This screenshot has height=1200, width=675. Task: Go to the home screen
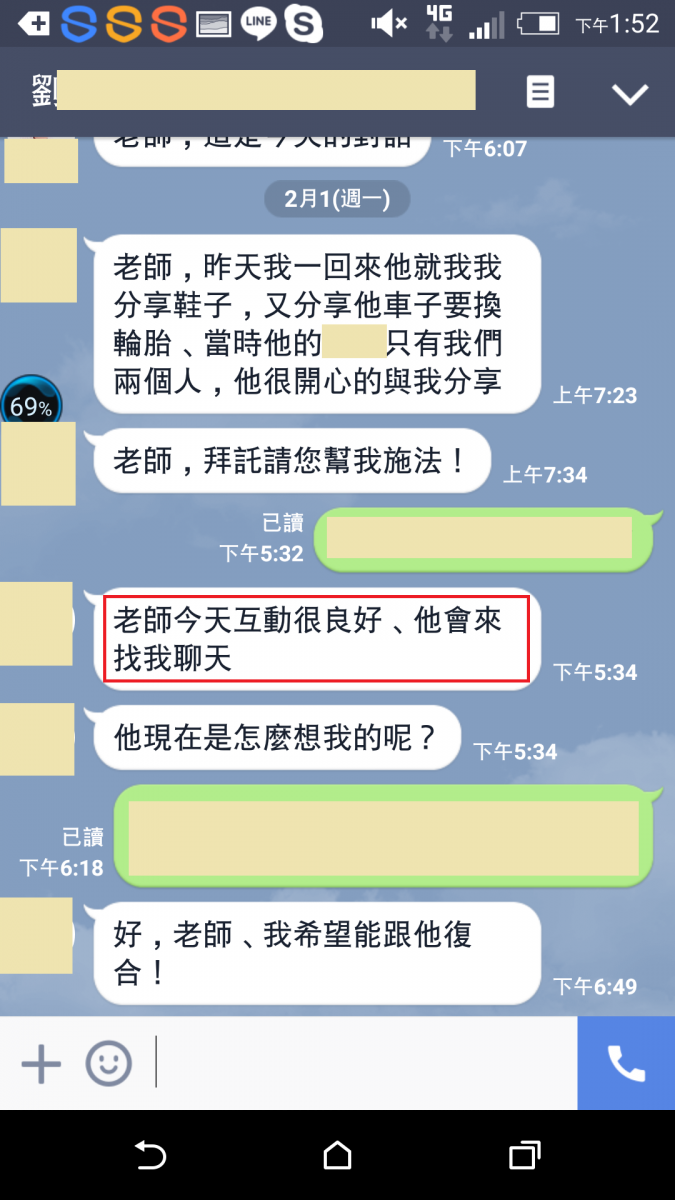(338, 1156)
